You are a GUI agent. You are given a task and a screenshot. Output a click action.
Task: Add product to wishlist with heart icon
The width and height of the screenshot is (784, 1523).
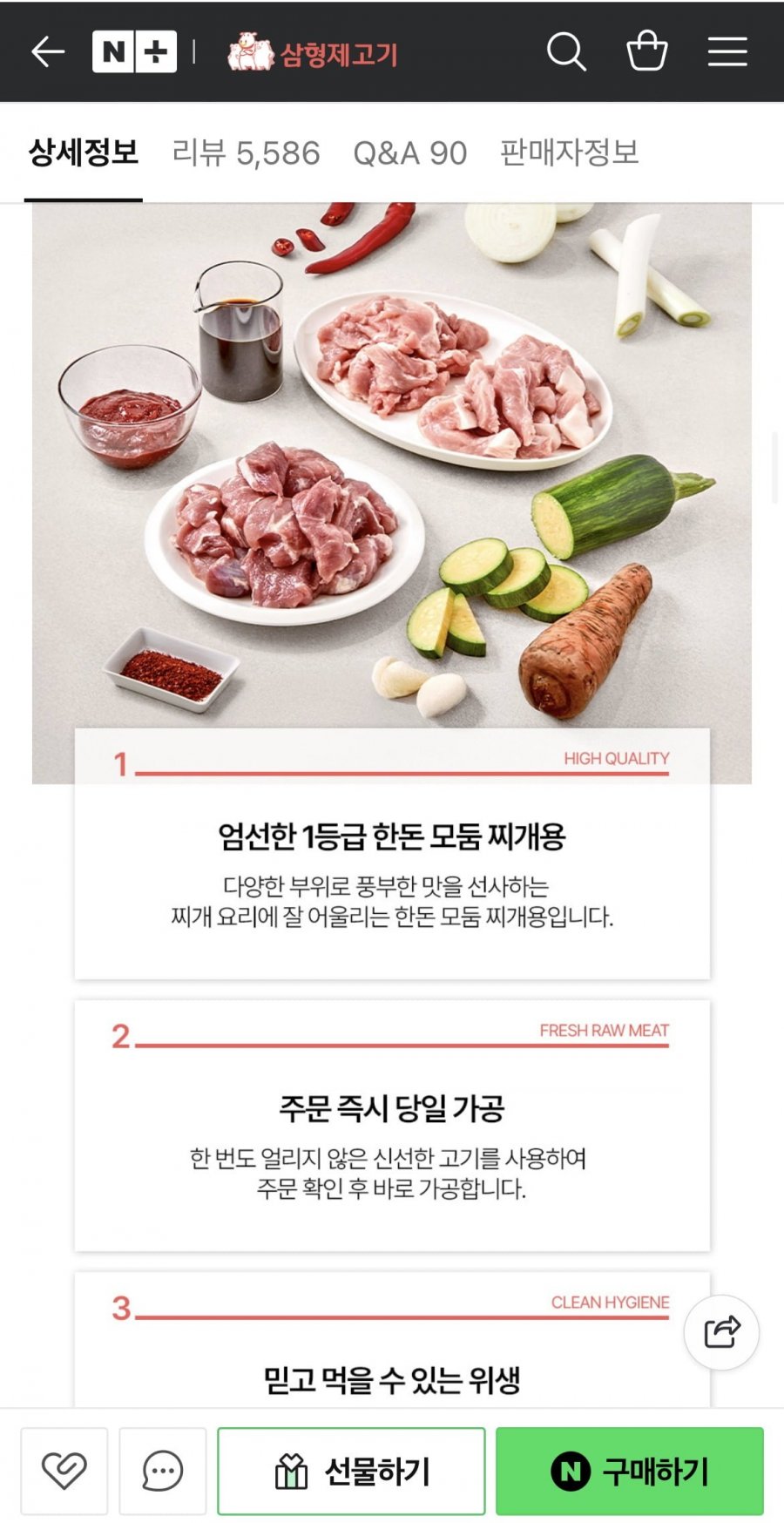[x=64, y=1471]
